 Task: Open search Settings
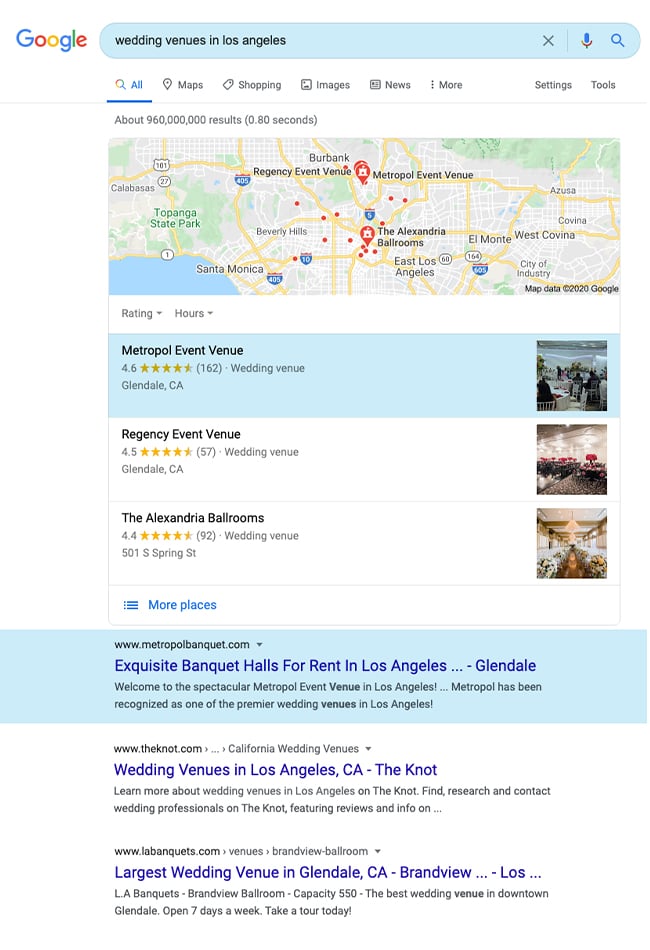[553, 85]
